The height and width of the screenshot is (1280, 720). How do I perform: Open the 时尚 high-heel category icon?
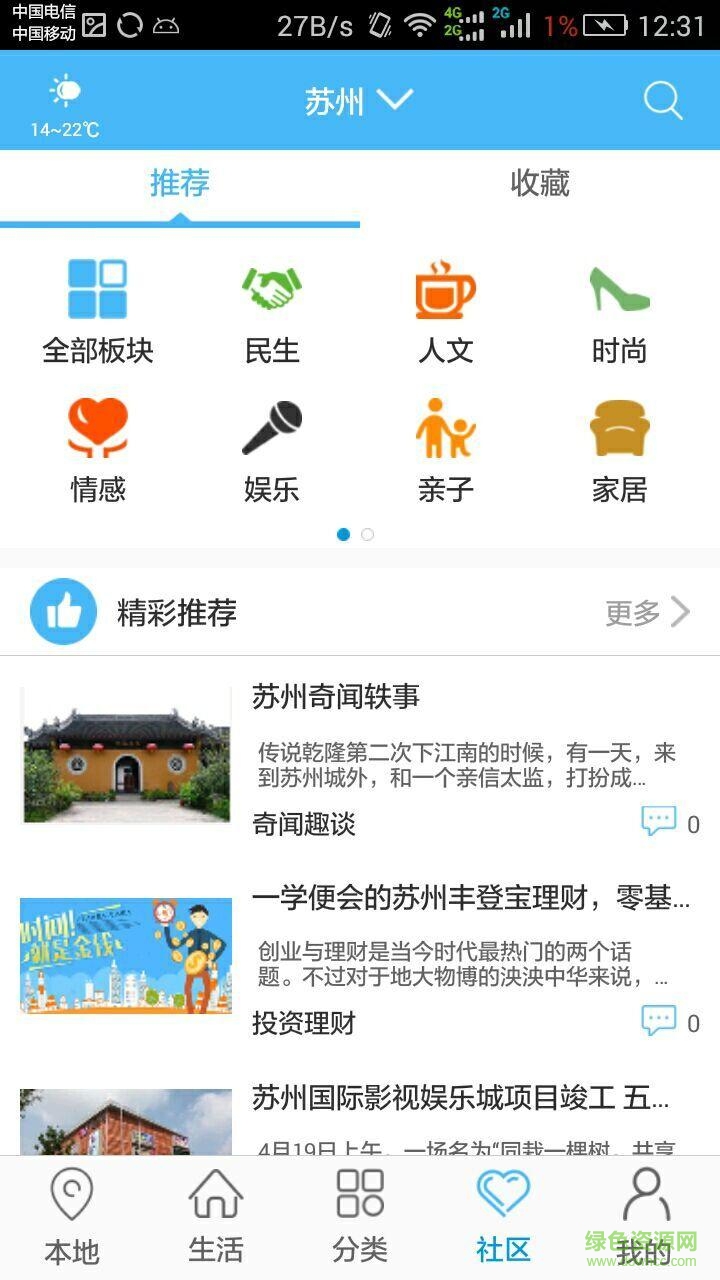(618, 288)
